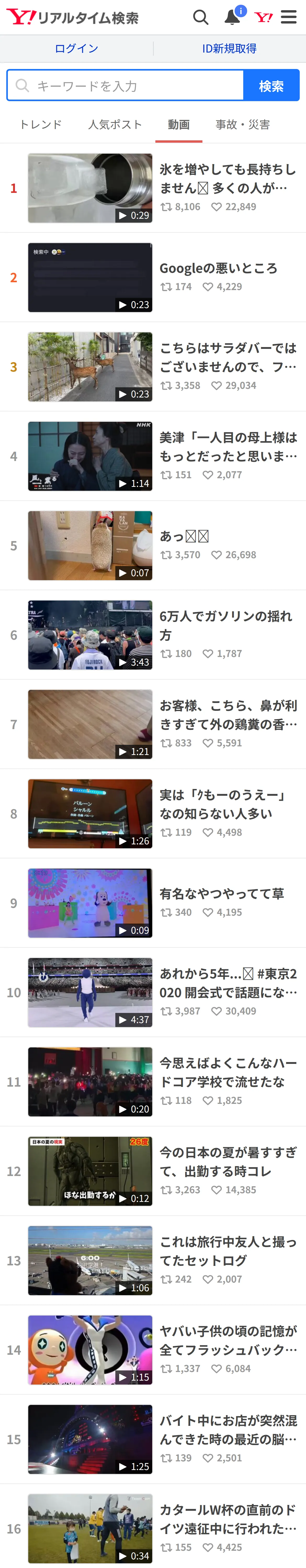The image size is (306, 1568).
Task: Open the notifications bell
Action: 232,17
